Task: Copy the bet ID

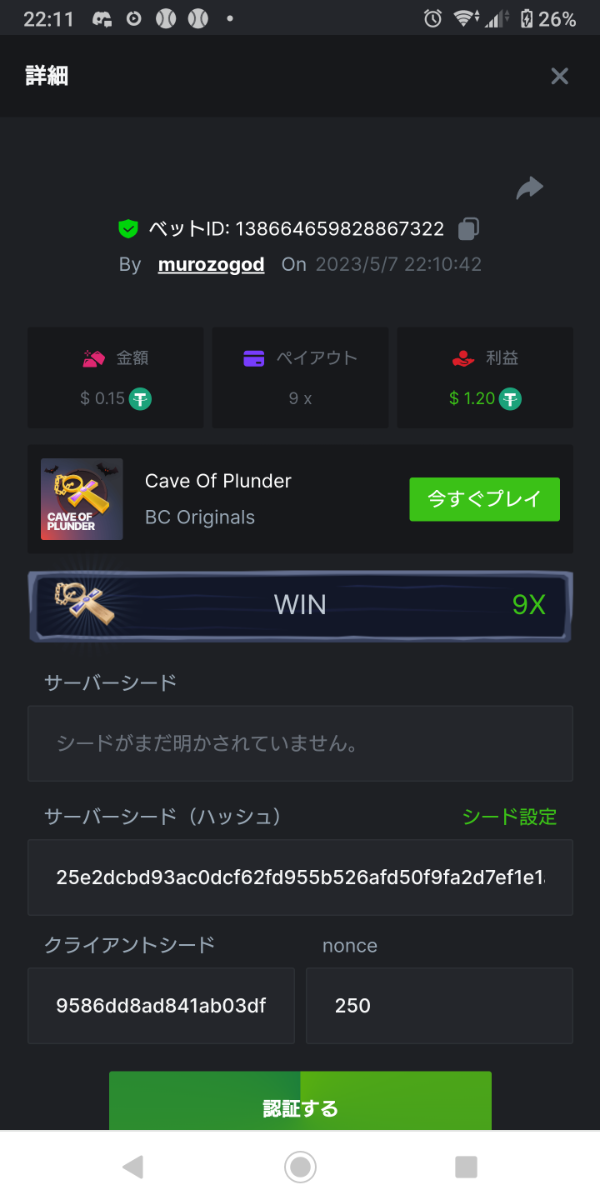Action: [x=468, y=229]
